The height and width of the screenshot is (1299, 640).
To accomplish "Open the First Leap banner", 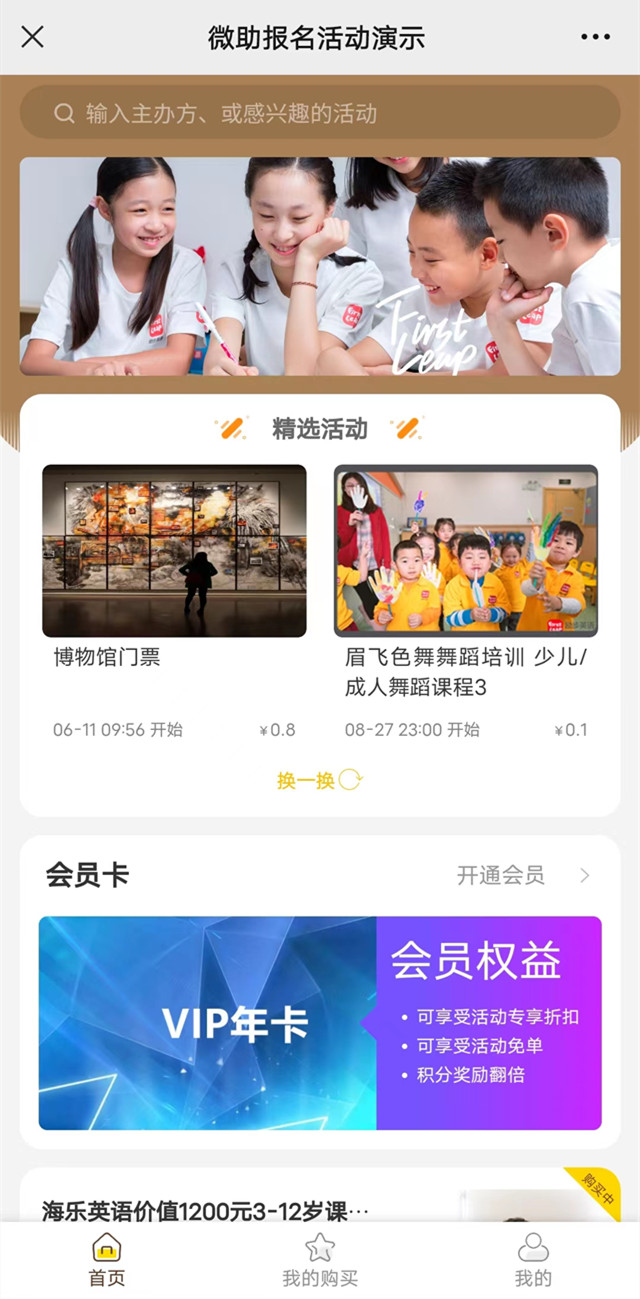I will point(320,266).
